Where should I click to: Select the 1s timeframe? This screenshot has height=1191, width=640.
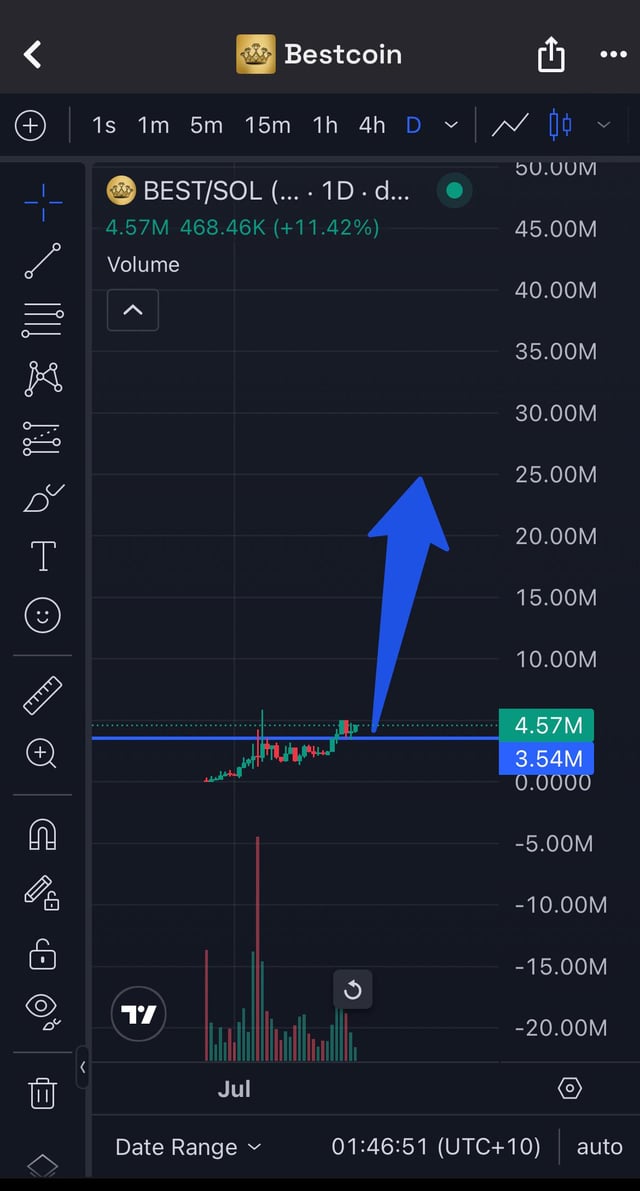click(104, 125)
